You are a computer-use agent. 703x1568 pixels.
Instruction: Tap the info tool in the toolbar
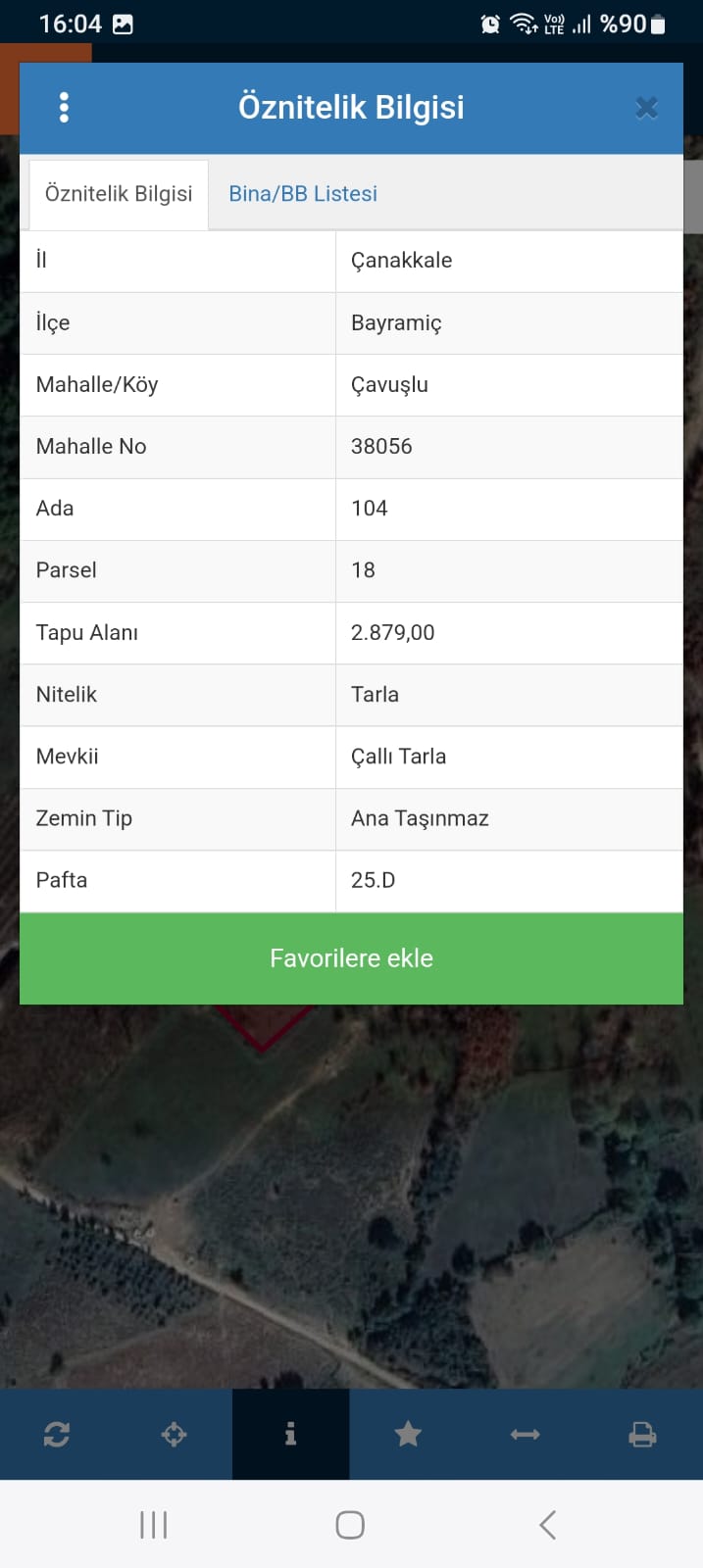(290, 1435)
